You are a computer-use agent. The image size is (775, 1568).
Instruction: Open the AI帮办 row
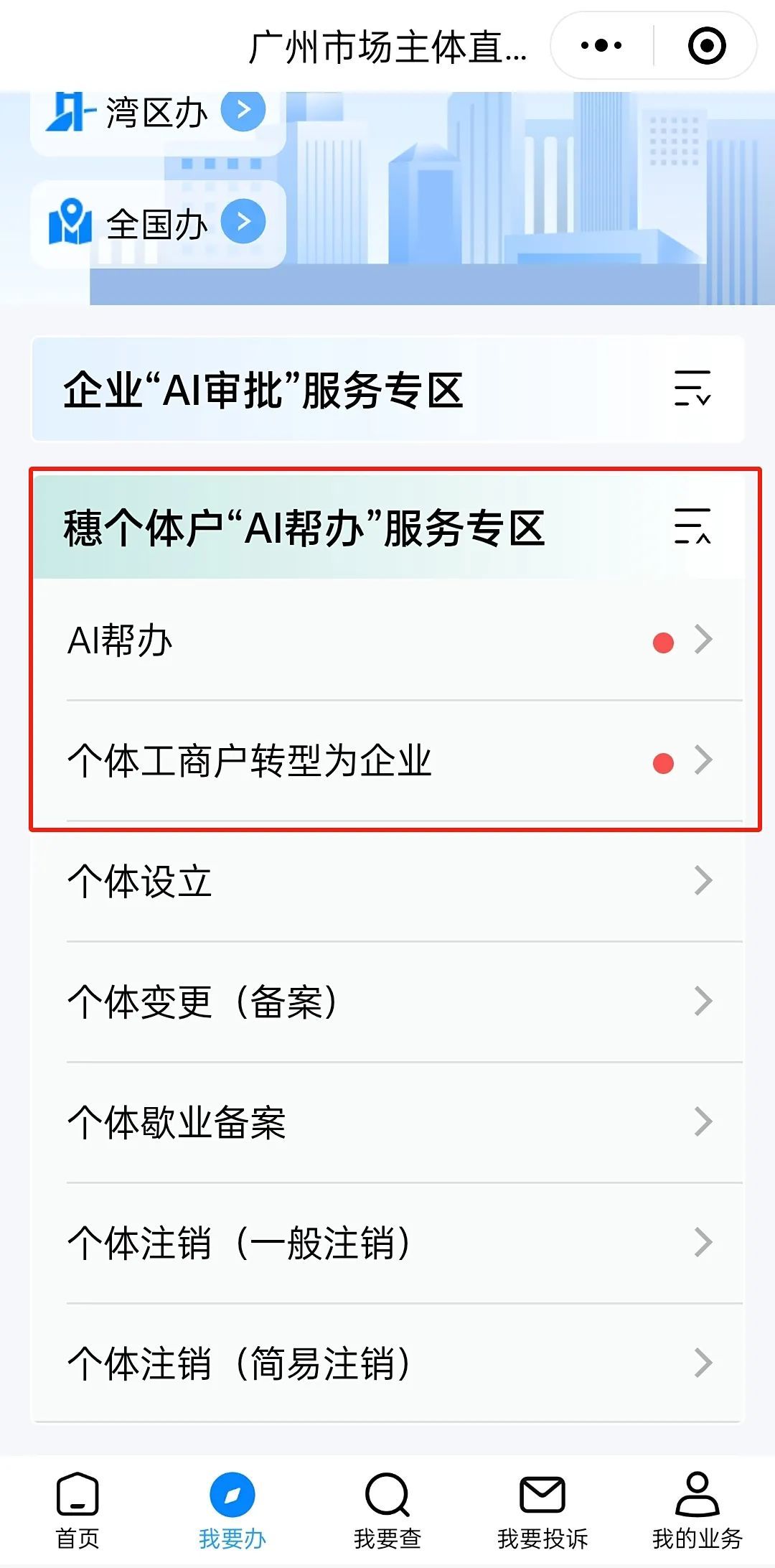coord(387,640)
